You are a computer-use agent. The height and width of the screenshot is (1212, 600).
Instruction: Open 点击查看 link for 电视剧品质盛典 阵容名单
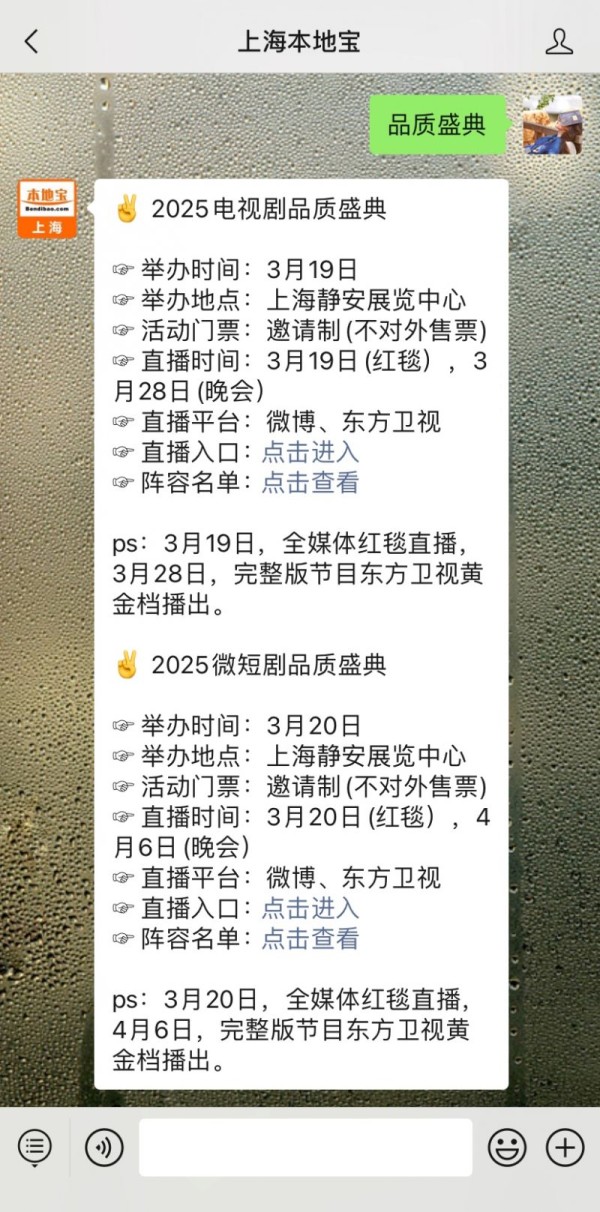click(310, 482)
